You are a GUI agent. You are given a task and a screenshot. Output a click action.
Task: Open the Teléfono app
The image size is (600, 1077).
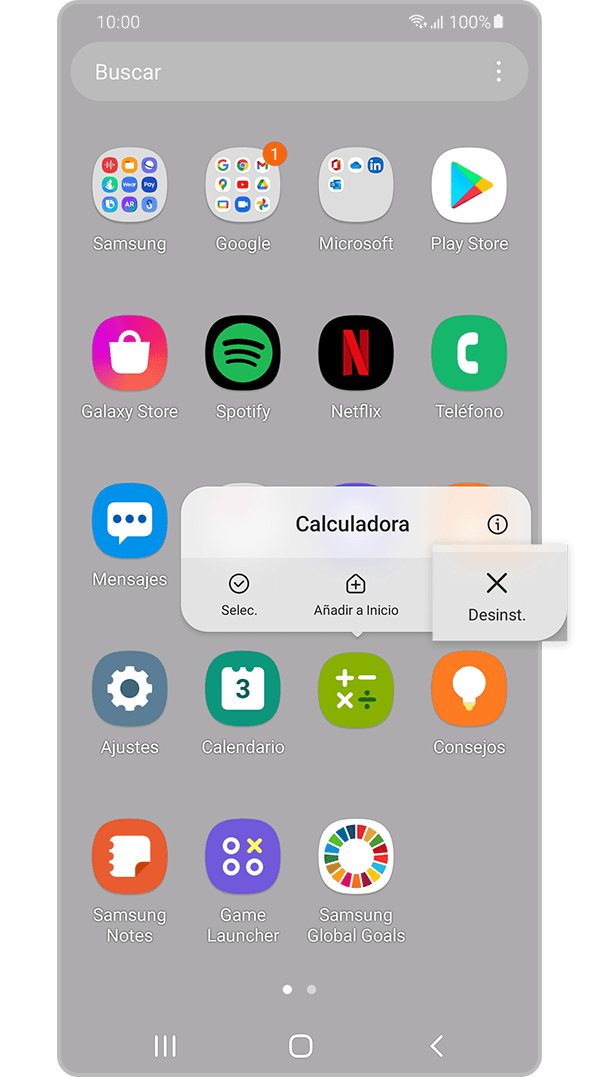click(x=469, y=354)
